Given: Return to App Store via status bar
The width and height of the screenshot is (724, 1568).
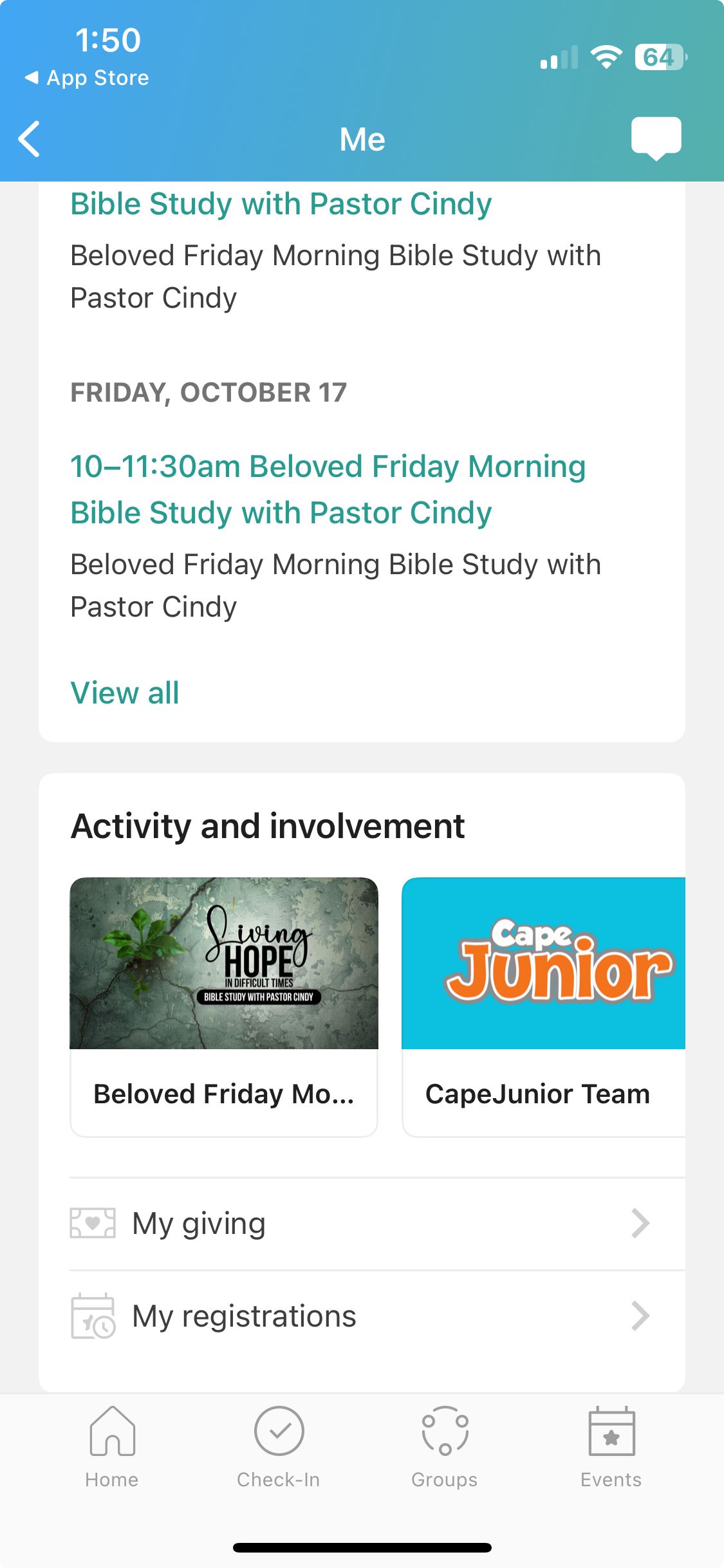Looking at the screenshot, I should pos(87,78).
